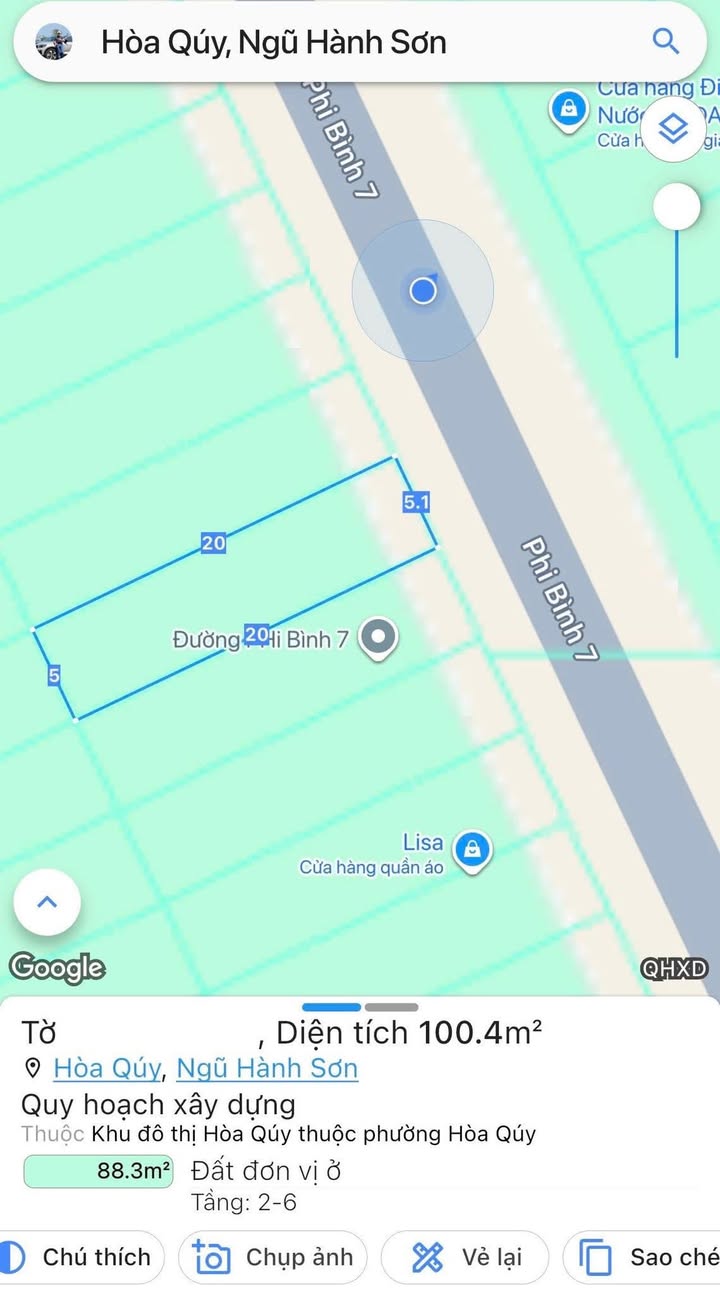Viewport: 720px width, 1295px height.
Task: Open the Ngũ Hành Sơn link
Action: point(267,1068)
